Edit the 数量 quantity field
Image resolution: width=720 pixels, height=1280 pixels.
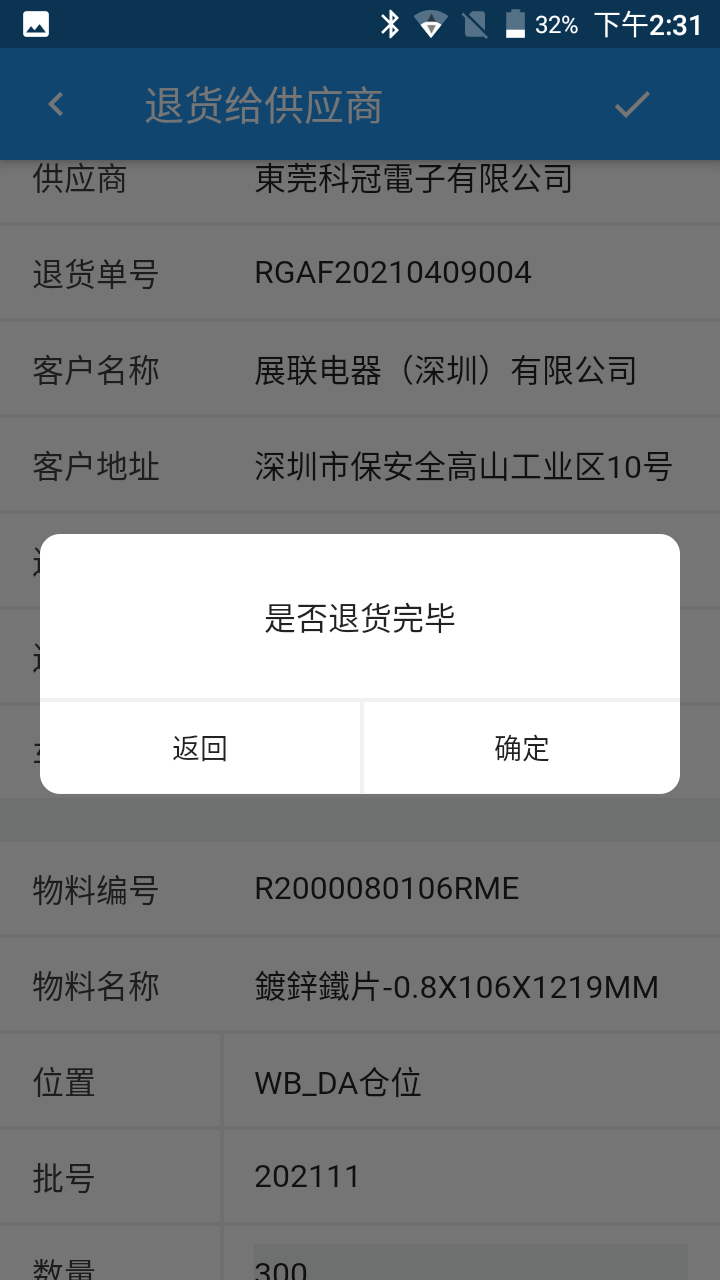[x=470, y=1266]
